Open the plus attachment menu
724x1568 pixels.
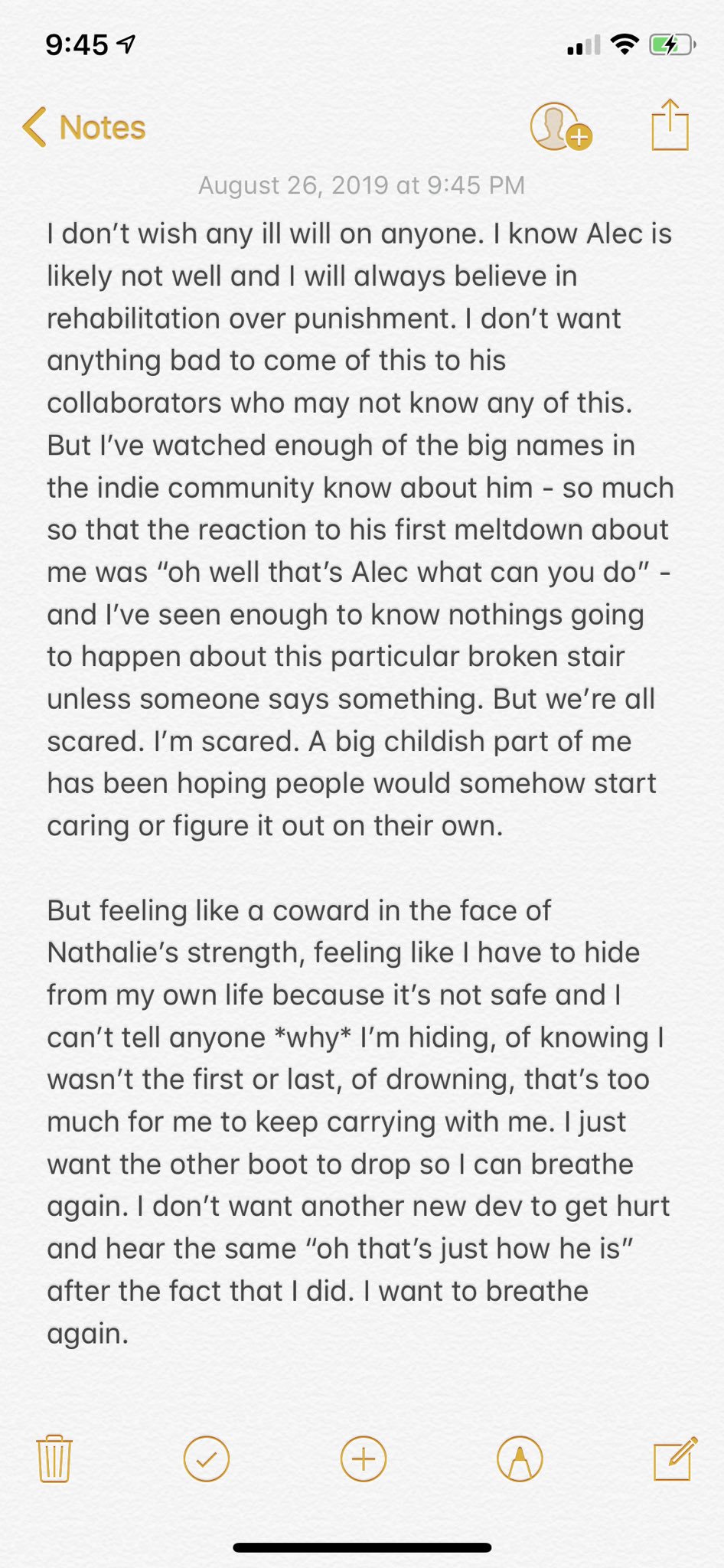[363, 1459]
